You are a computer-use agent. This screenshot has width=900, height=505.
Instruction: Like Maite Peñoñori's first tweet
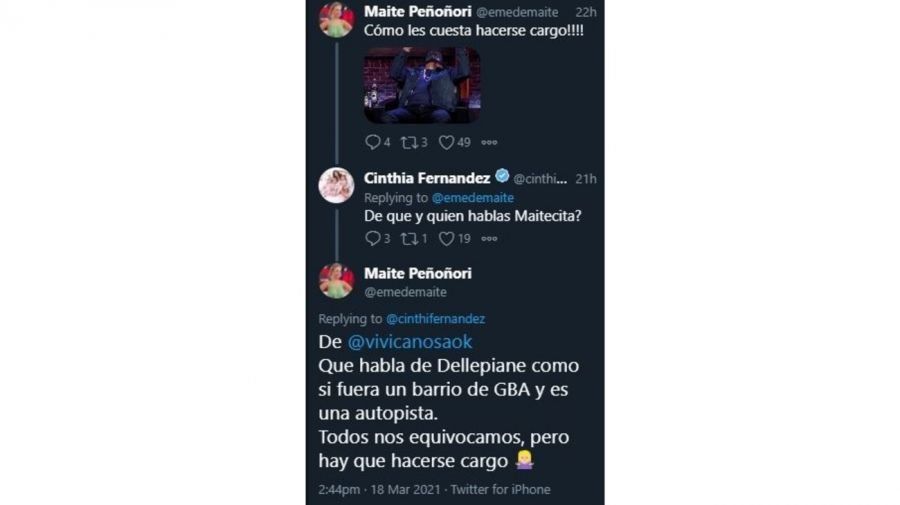446,142
